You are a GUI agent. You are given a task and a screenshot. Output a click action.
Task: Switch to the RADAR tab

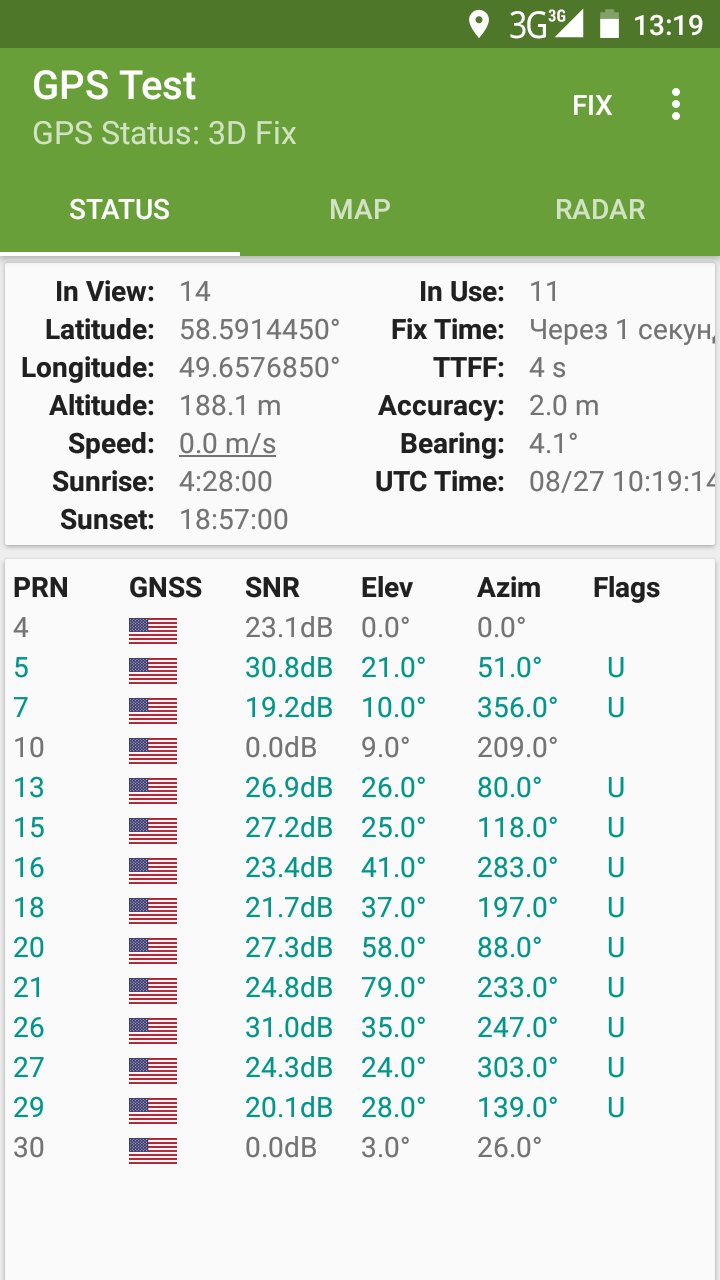(x=600, y=209)
